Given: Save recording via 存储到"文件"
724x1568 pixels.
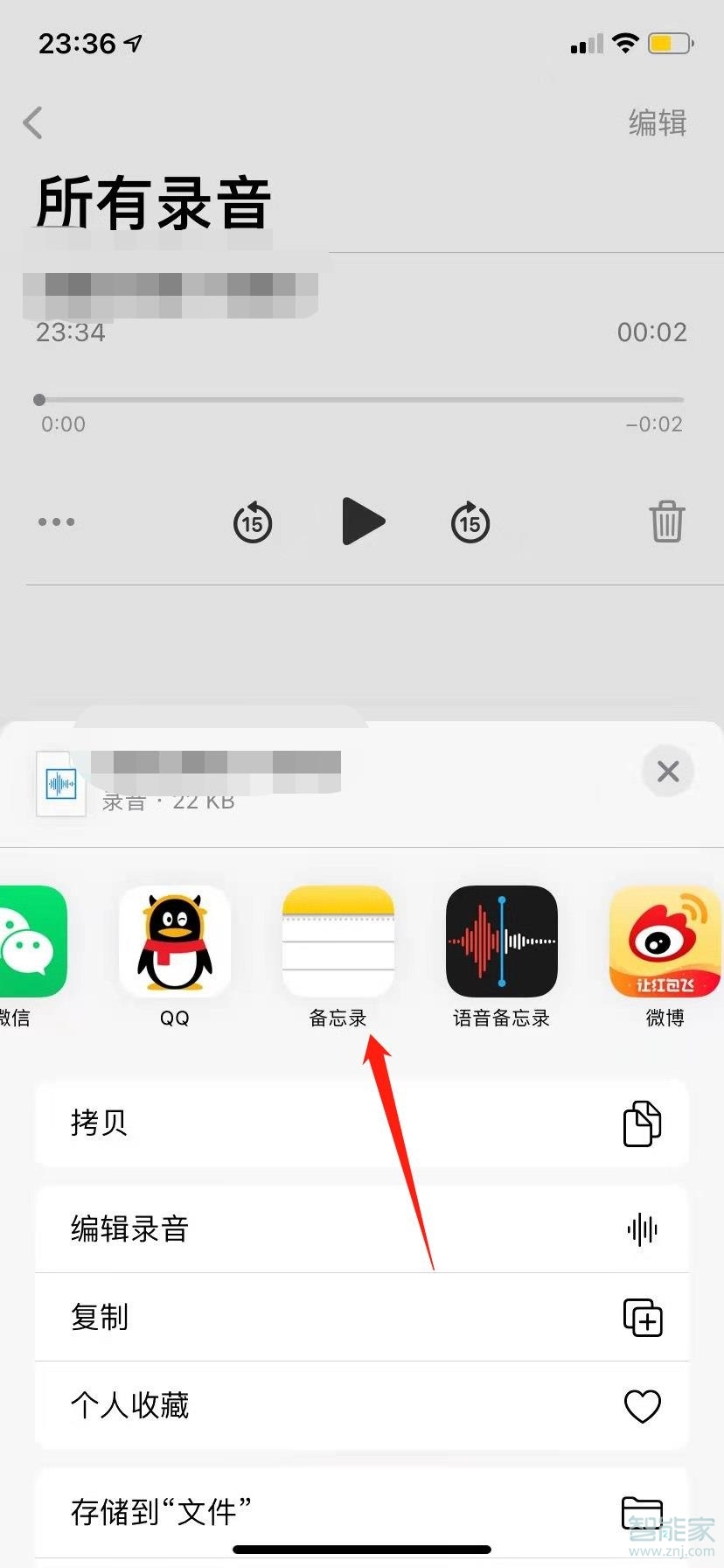Looking at the screenshot, I should pos(362,1511).
